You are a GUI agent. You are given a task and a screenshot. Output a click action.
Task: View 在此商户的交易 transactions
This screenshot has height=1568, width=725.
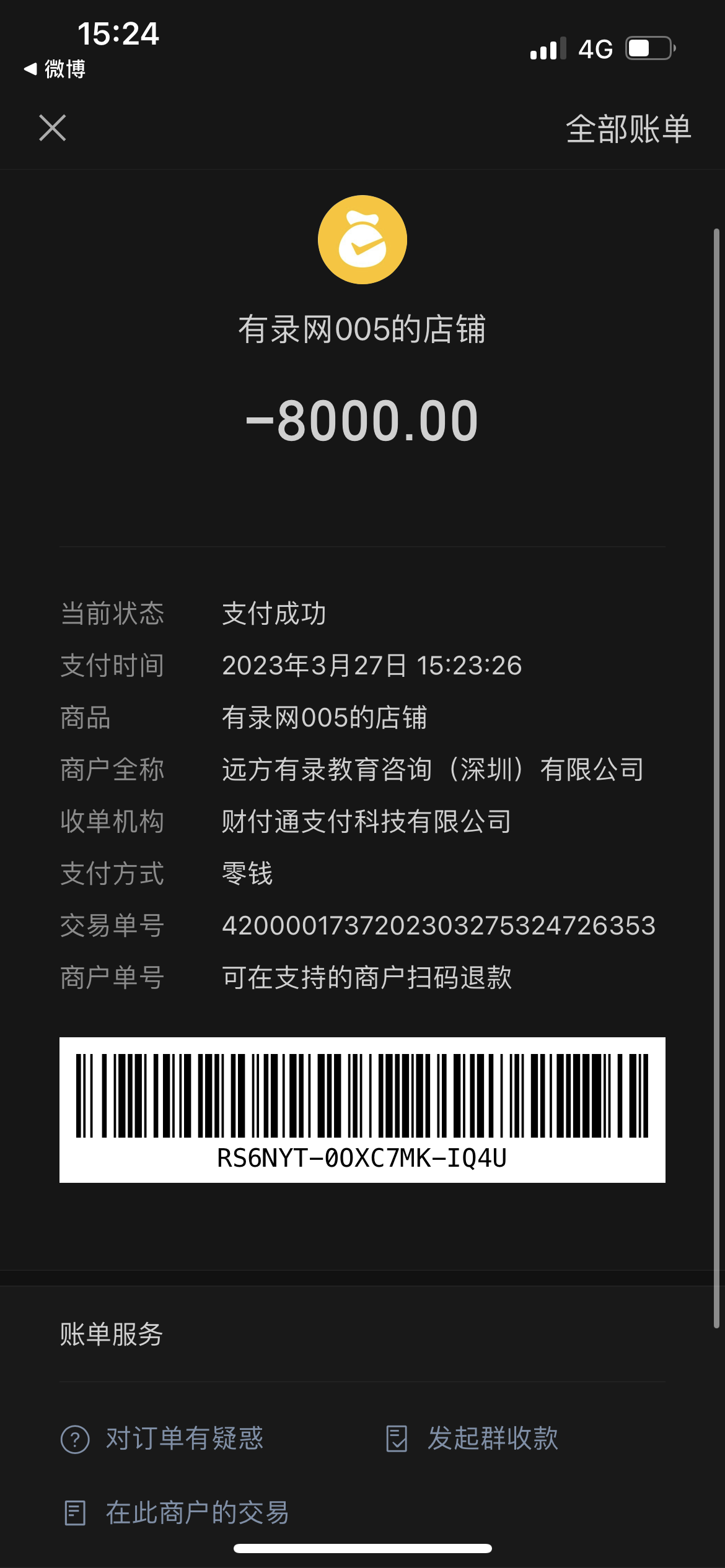pos(177,1512)
